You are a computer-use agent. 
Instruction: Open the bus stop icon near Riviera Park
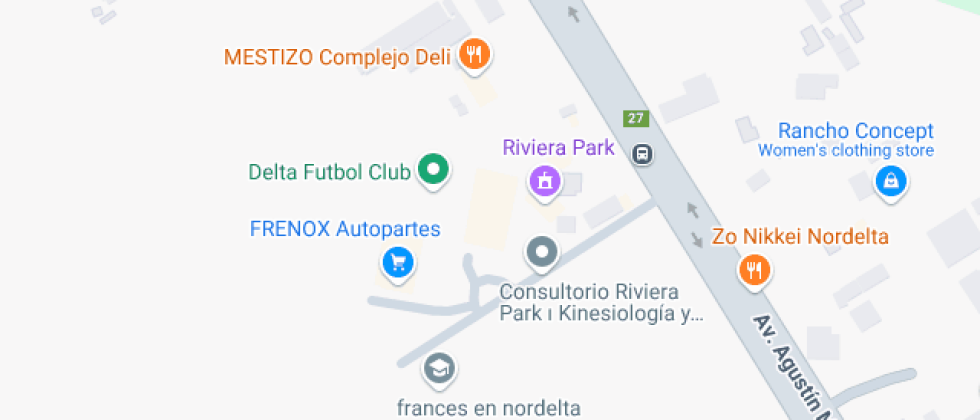(642, 154)
